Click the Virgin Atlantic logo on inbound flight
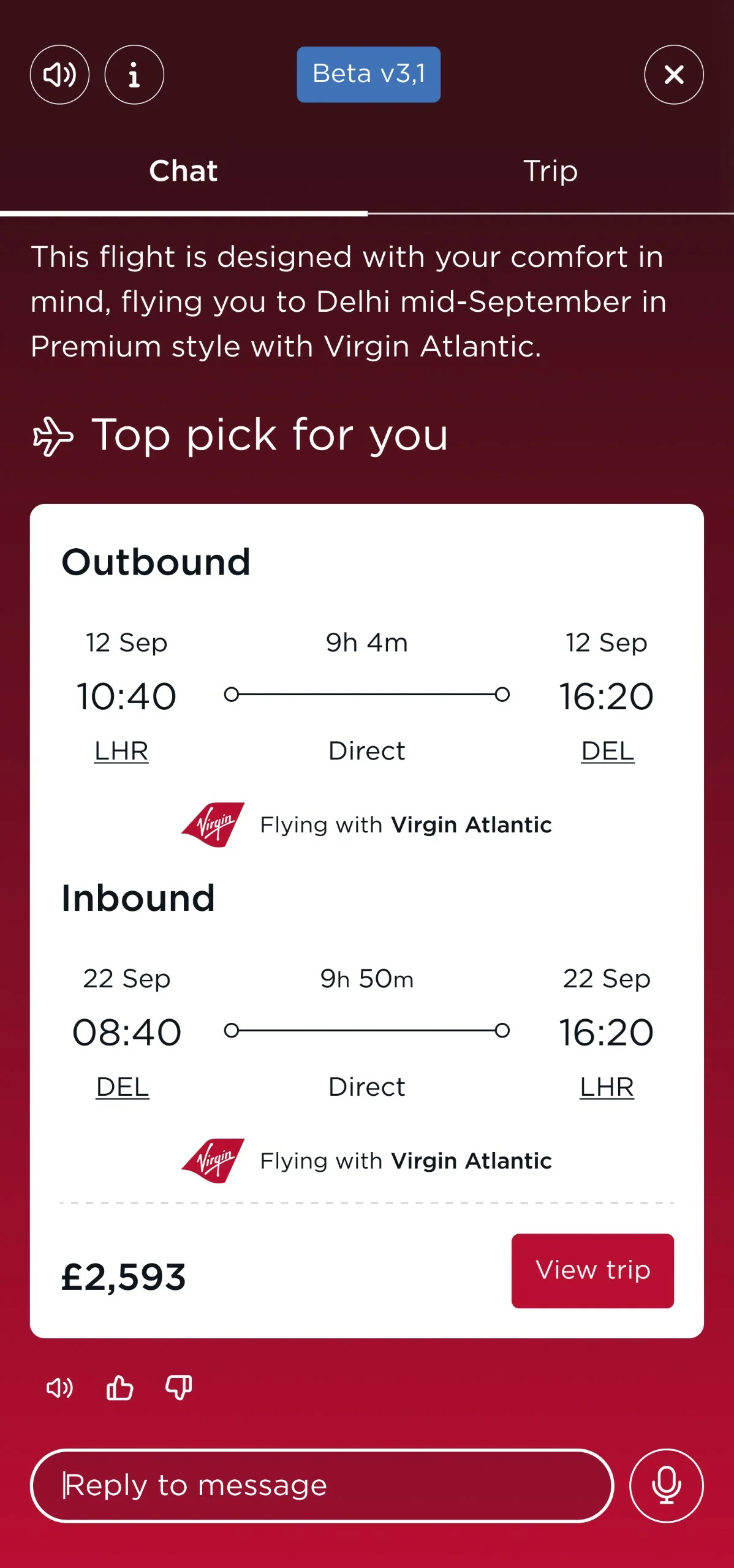The width and height of the screenshot is (734, 1568). click(x=211, y=1161)
